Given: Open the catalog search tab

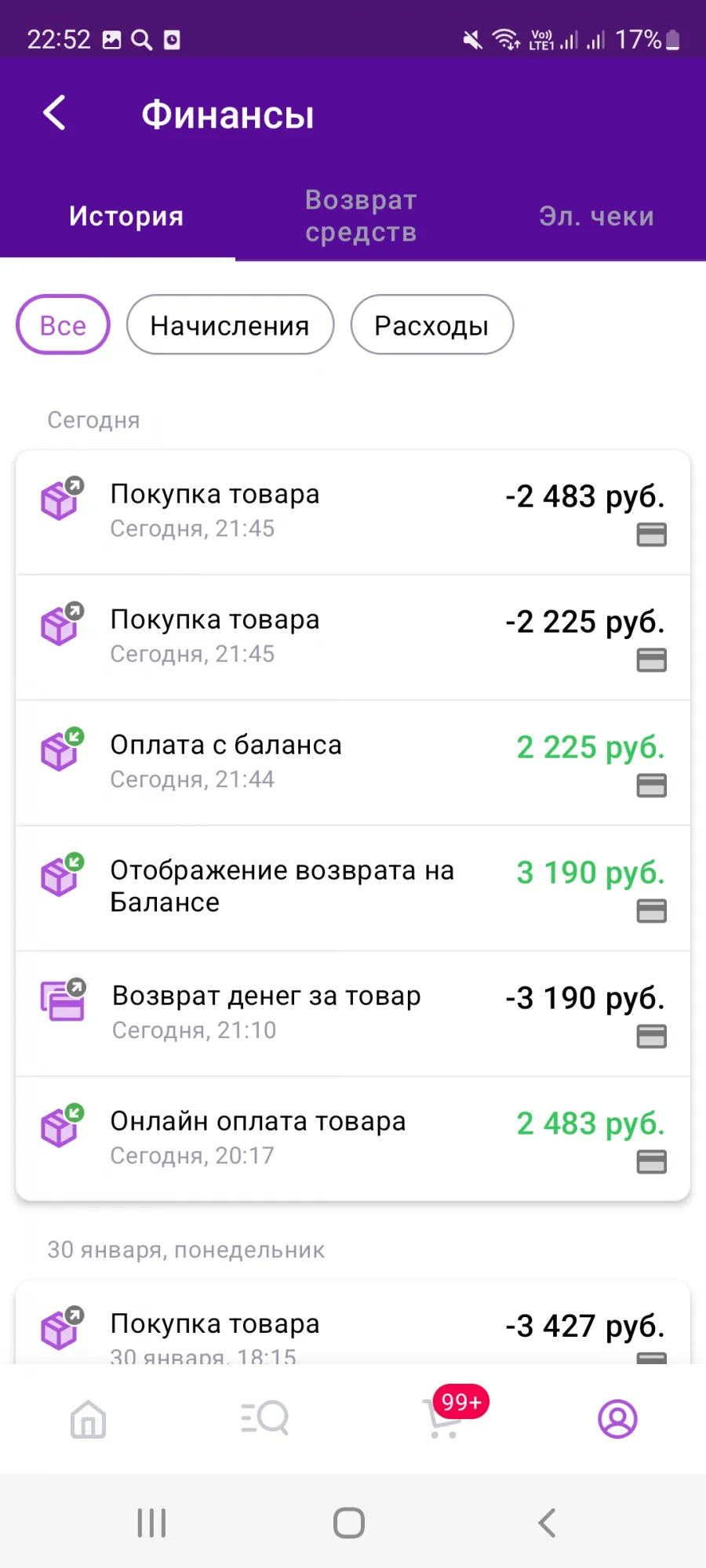Looking at the screenshot, I should tap(264, 1419).
